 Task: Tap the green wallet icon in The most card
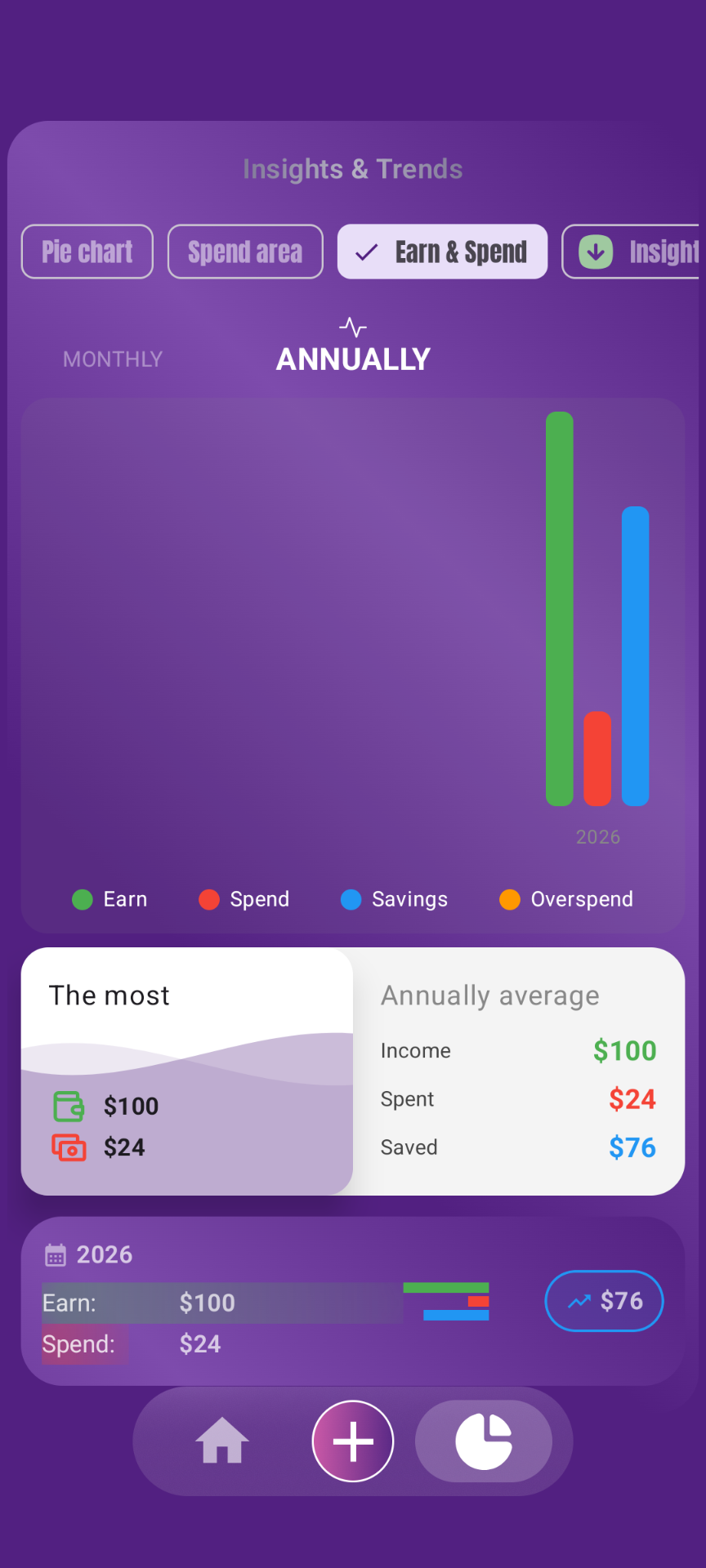[69, 1106]
